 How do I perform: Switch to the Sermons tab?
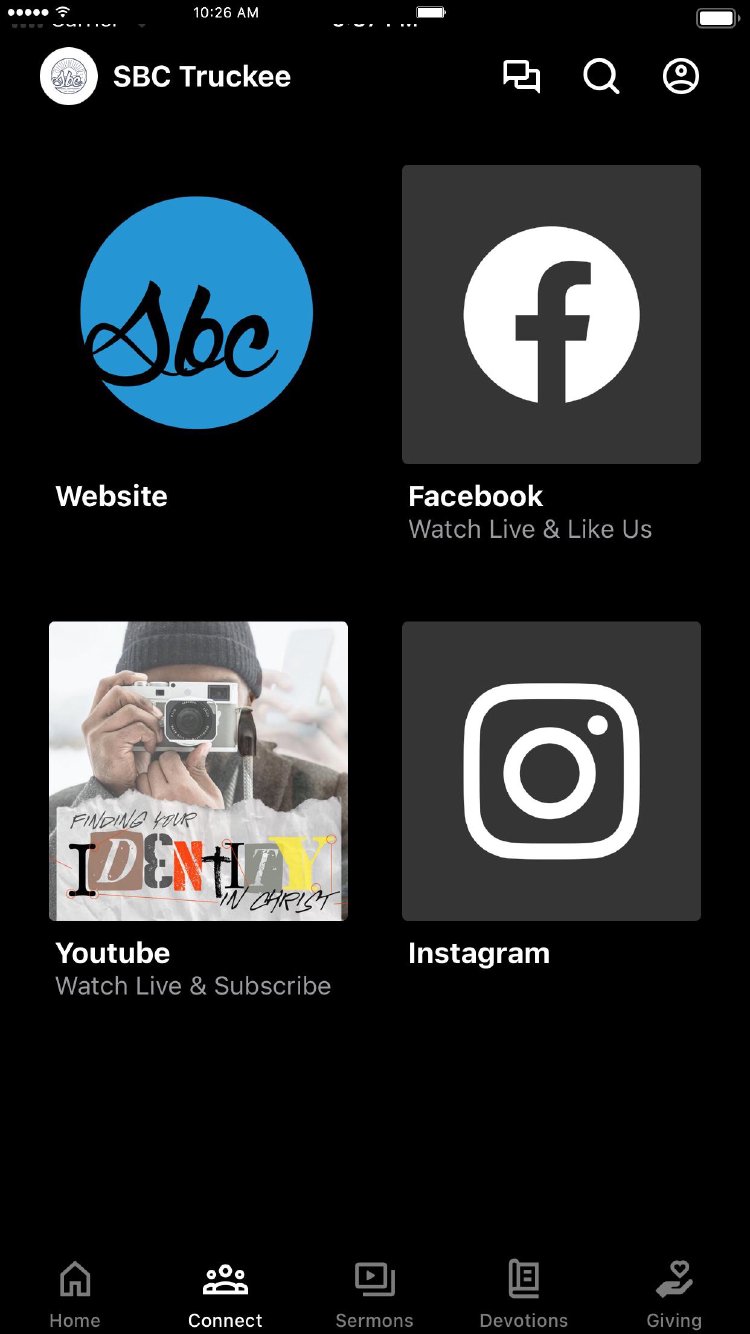[374, 1294]
